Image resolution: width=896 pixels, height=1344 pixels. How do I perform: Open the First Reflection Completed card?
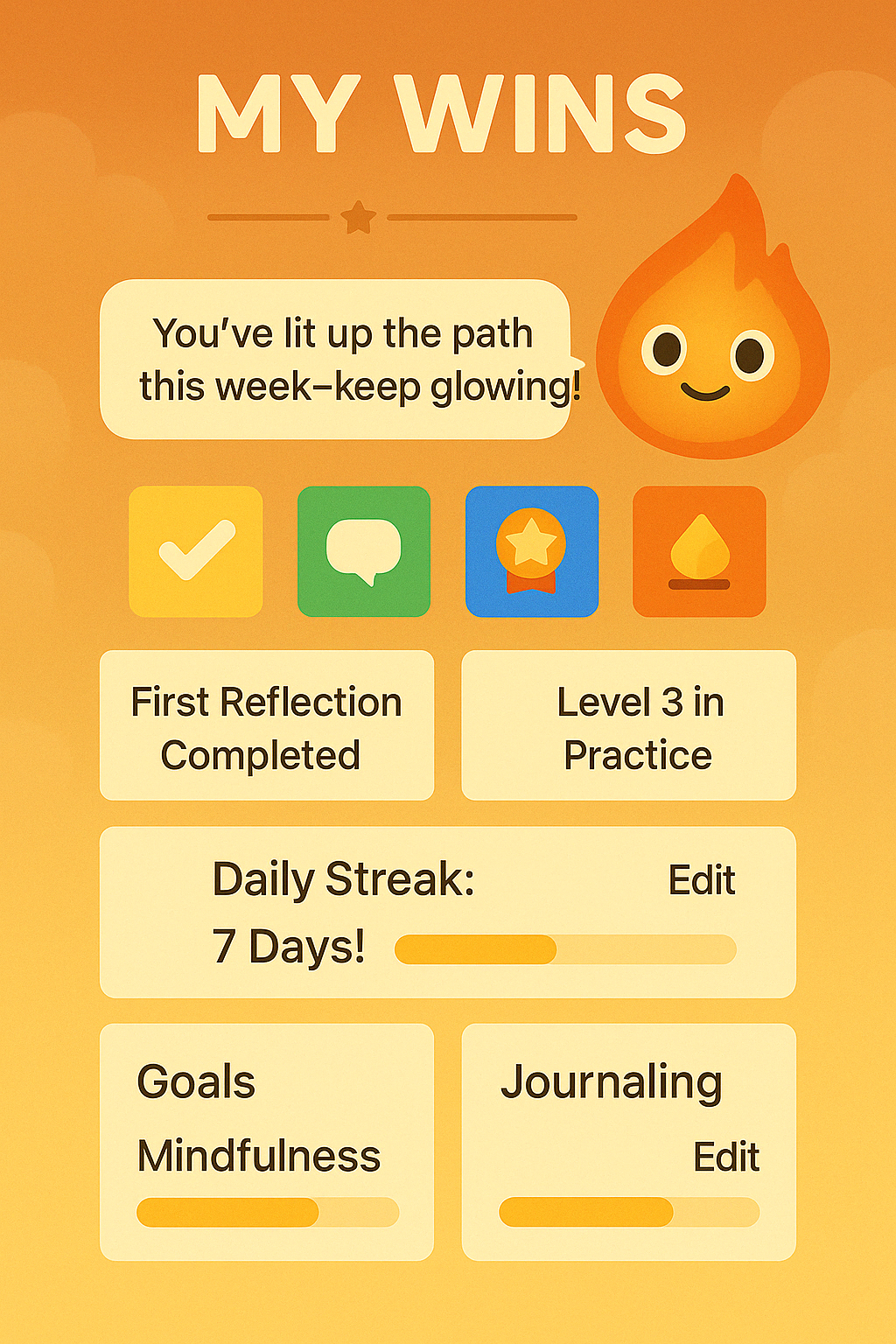267,725
